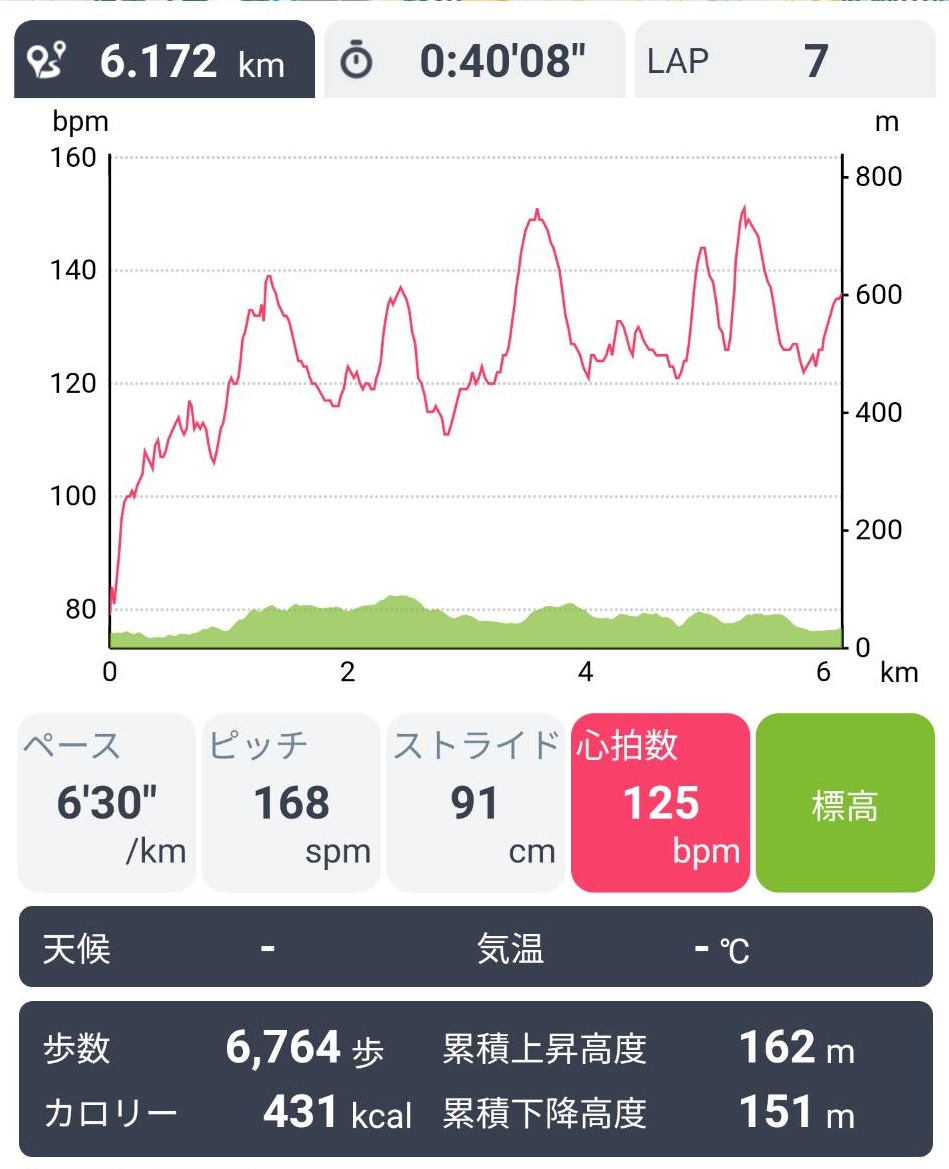The image size is (949, 1169).
Task: Expand the LAP 7 summary
Action: tap(785, 61)
